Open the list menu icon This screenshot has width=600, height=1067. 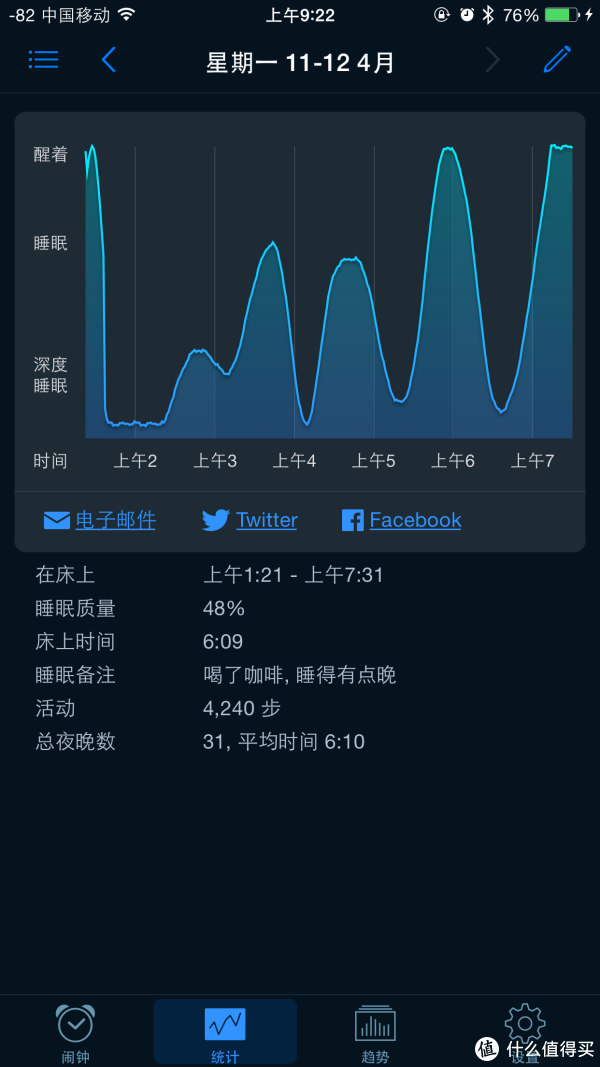pos(43,60)
